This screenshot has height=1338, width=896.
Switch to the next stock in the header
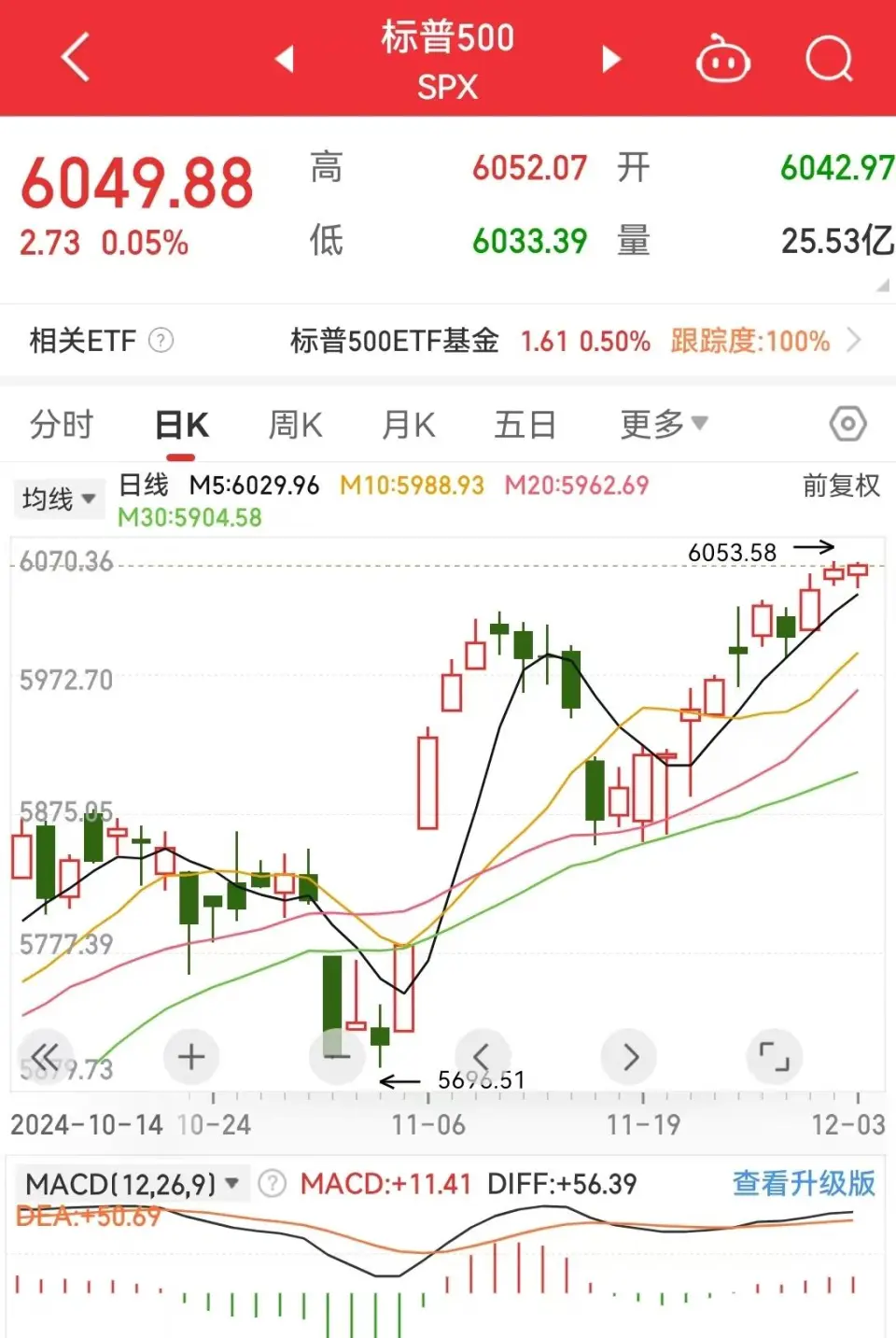tap(610, 59)
